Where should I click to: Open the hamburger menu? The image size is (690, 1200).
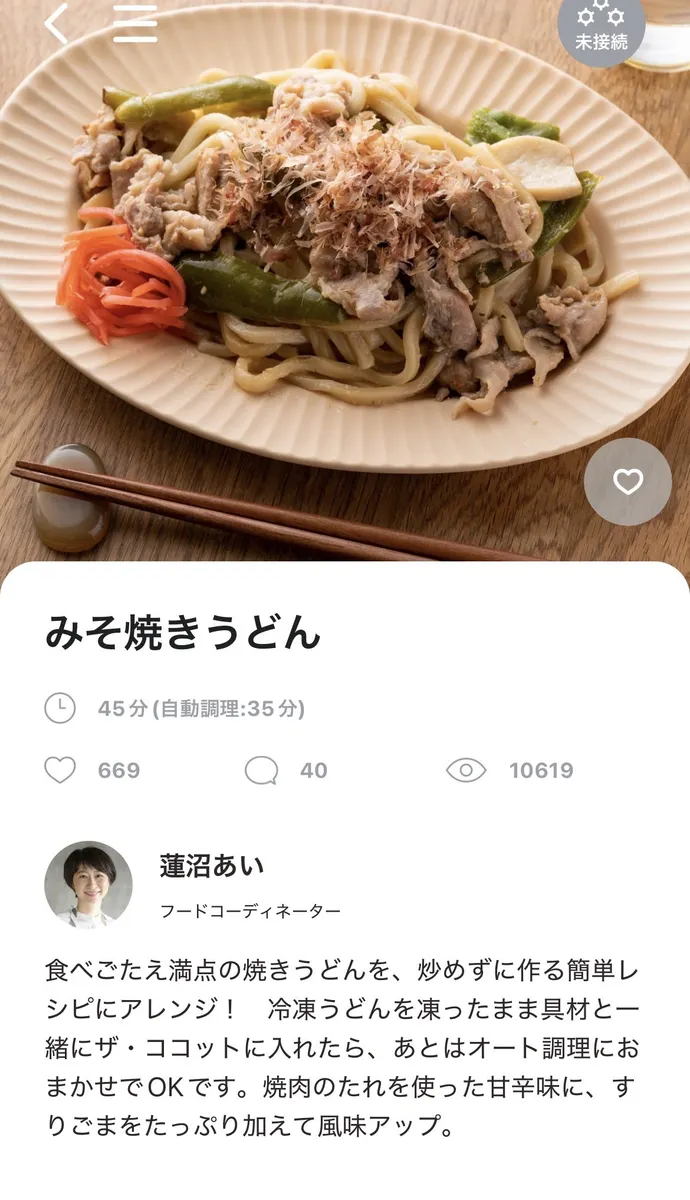[135, 24]
